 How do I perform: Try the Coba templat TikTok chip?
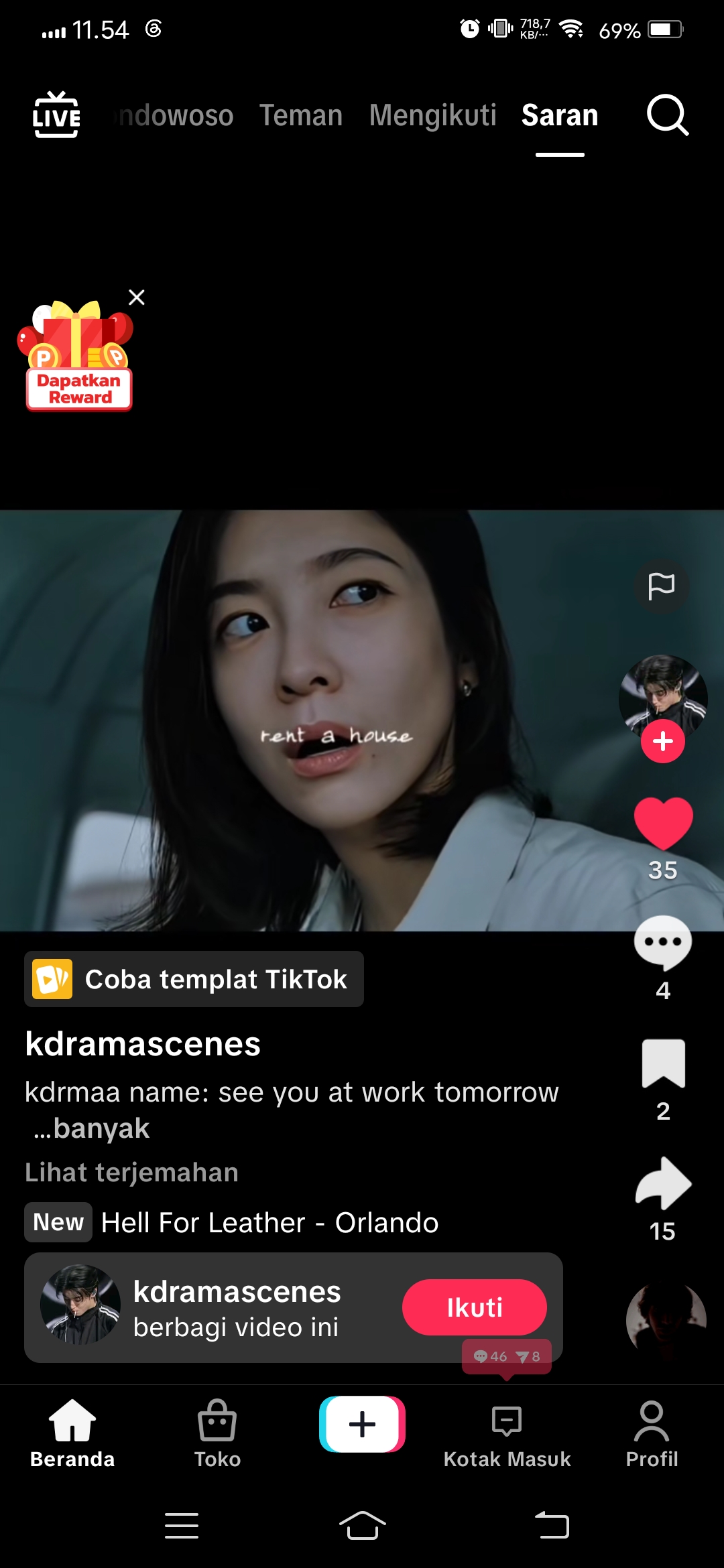194,979
